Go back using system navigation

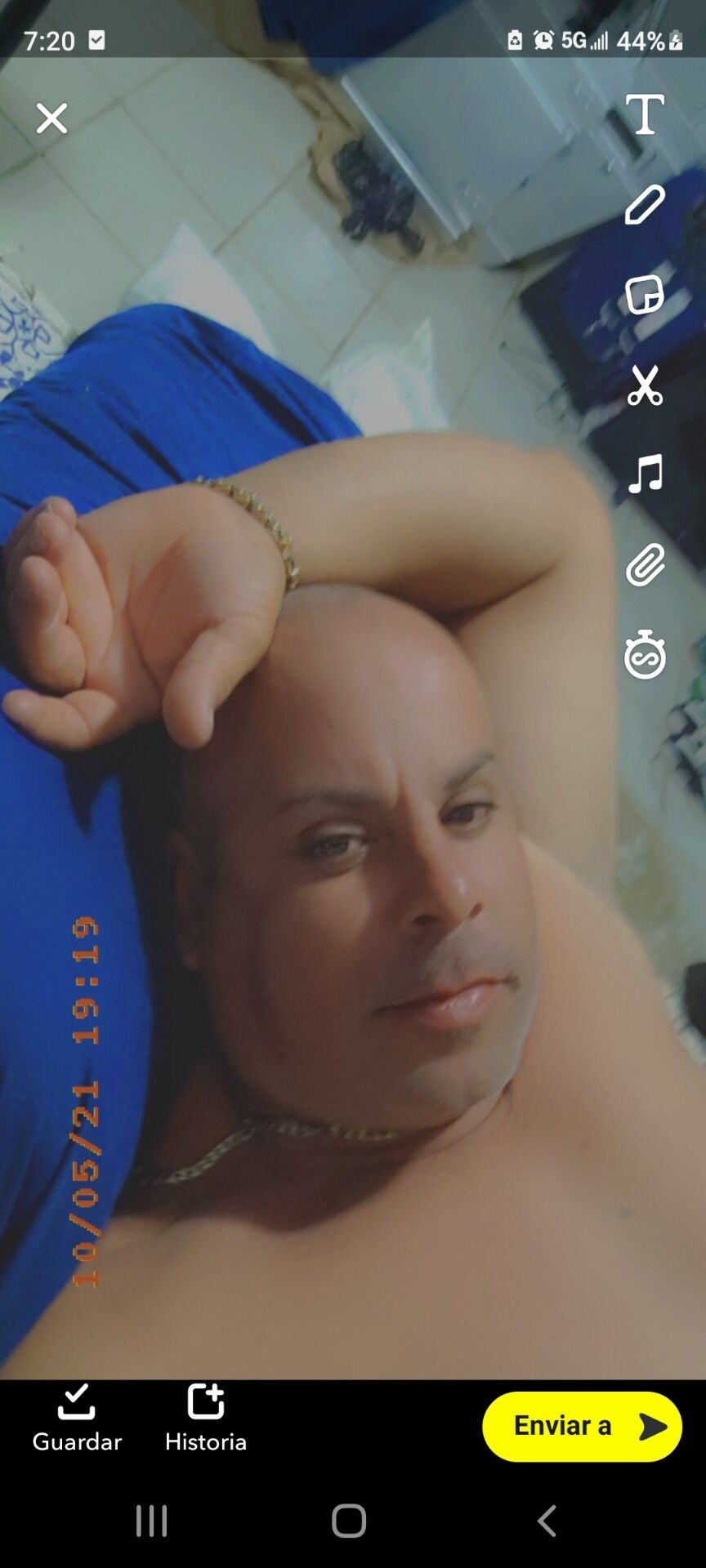point(547,1521)
